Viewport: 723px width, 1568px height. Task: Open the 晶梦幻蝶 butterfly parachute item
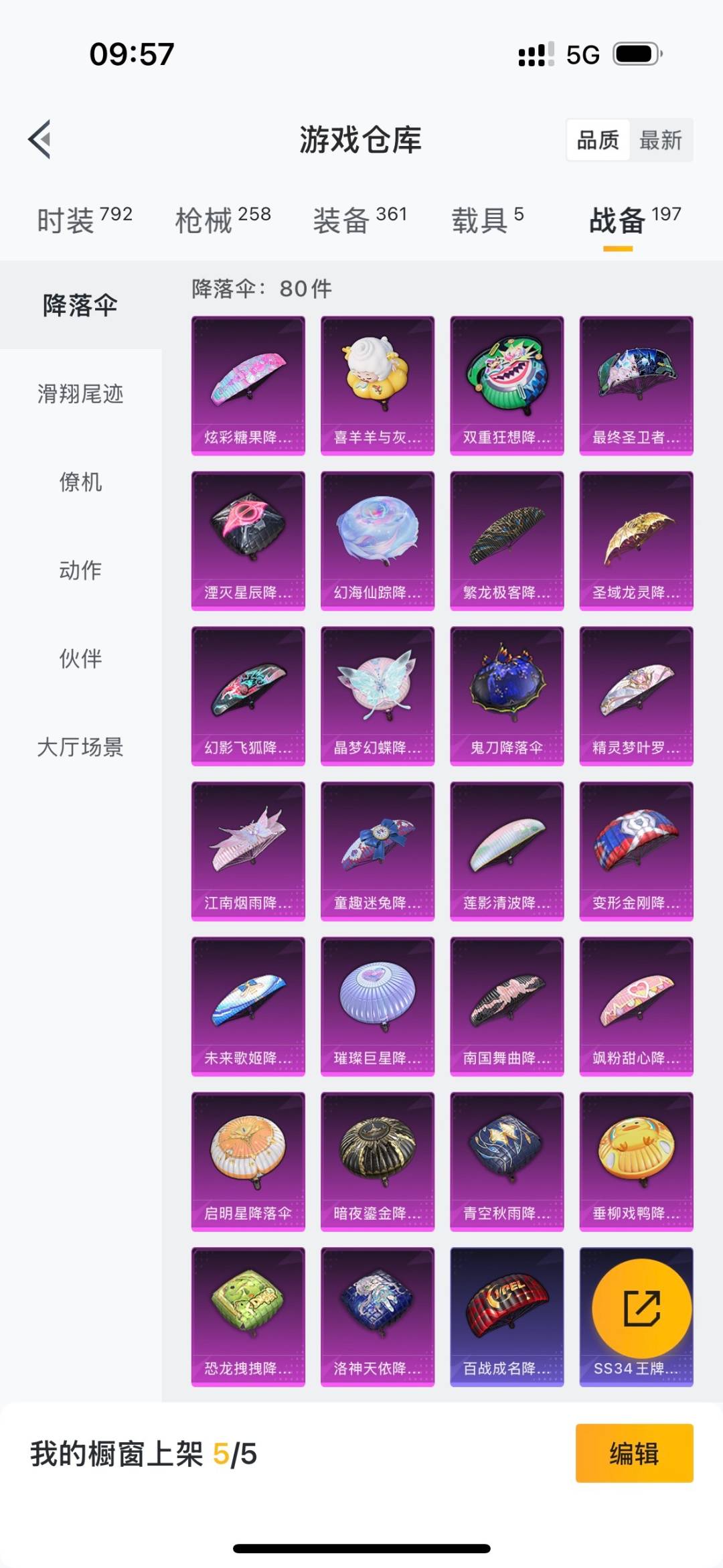click(x=377, y=693)
